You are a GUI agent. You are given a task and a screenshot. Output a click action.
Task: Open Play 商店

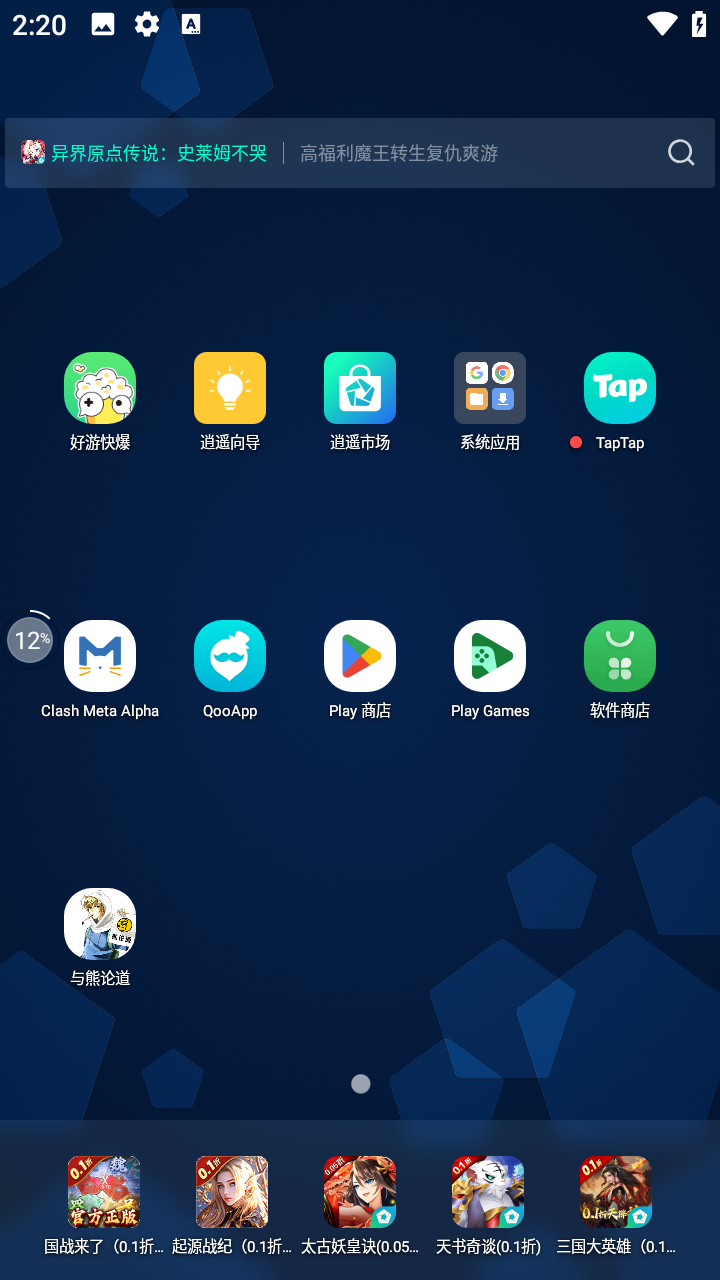point(360,656)
